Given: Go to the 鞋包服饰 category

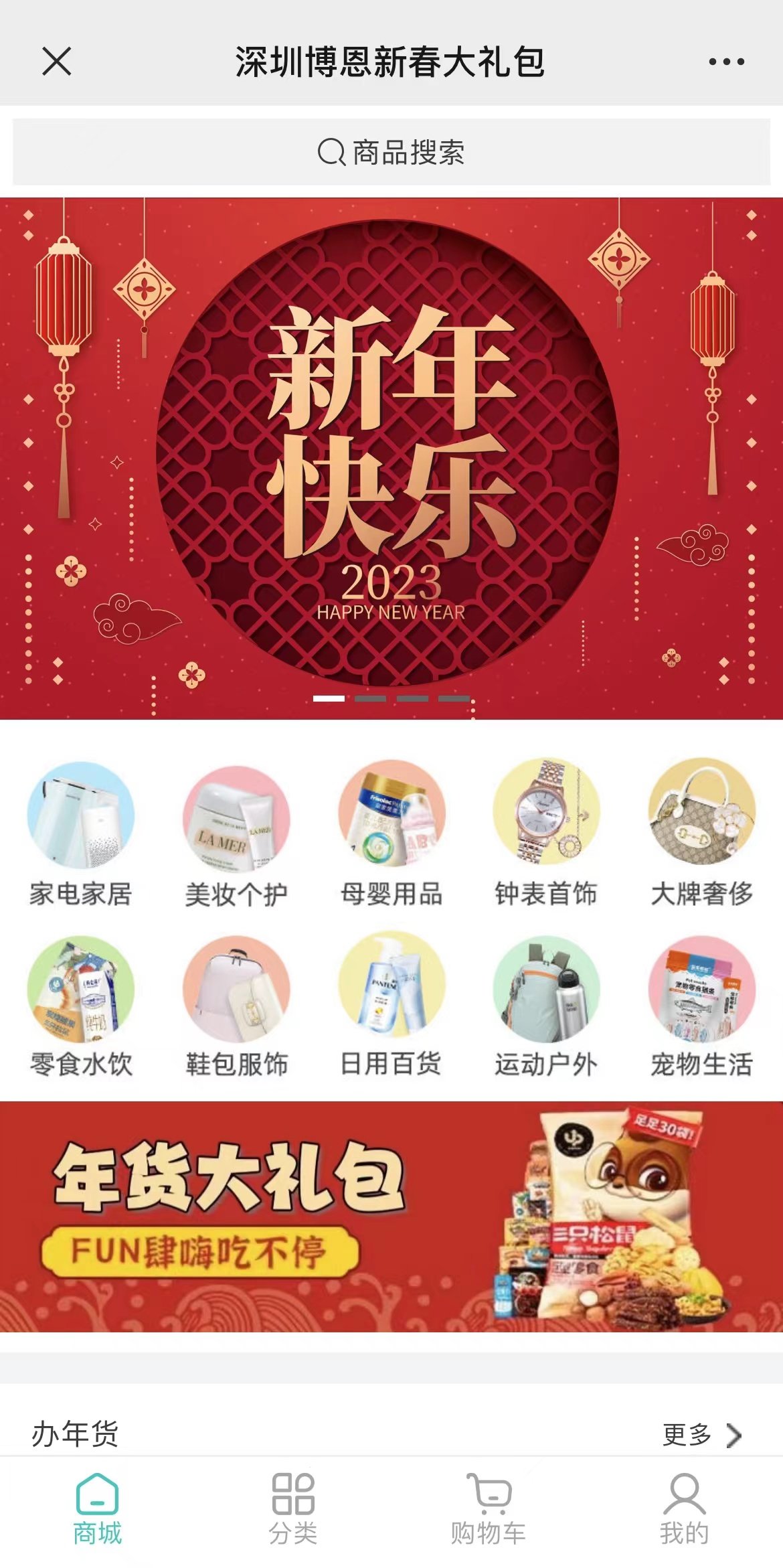Looking at the screenshot, I should pos(236,1004).
